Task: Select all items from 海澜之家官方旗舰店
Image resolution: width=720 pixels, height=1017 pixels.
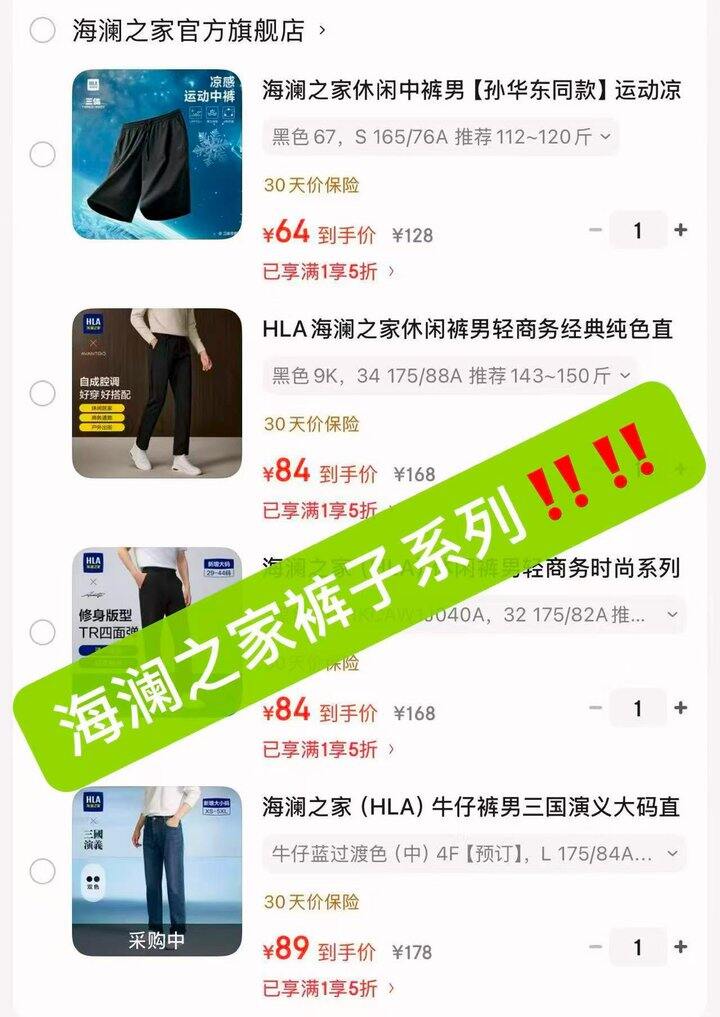Action: [42, 31]
